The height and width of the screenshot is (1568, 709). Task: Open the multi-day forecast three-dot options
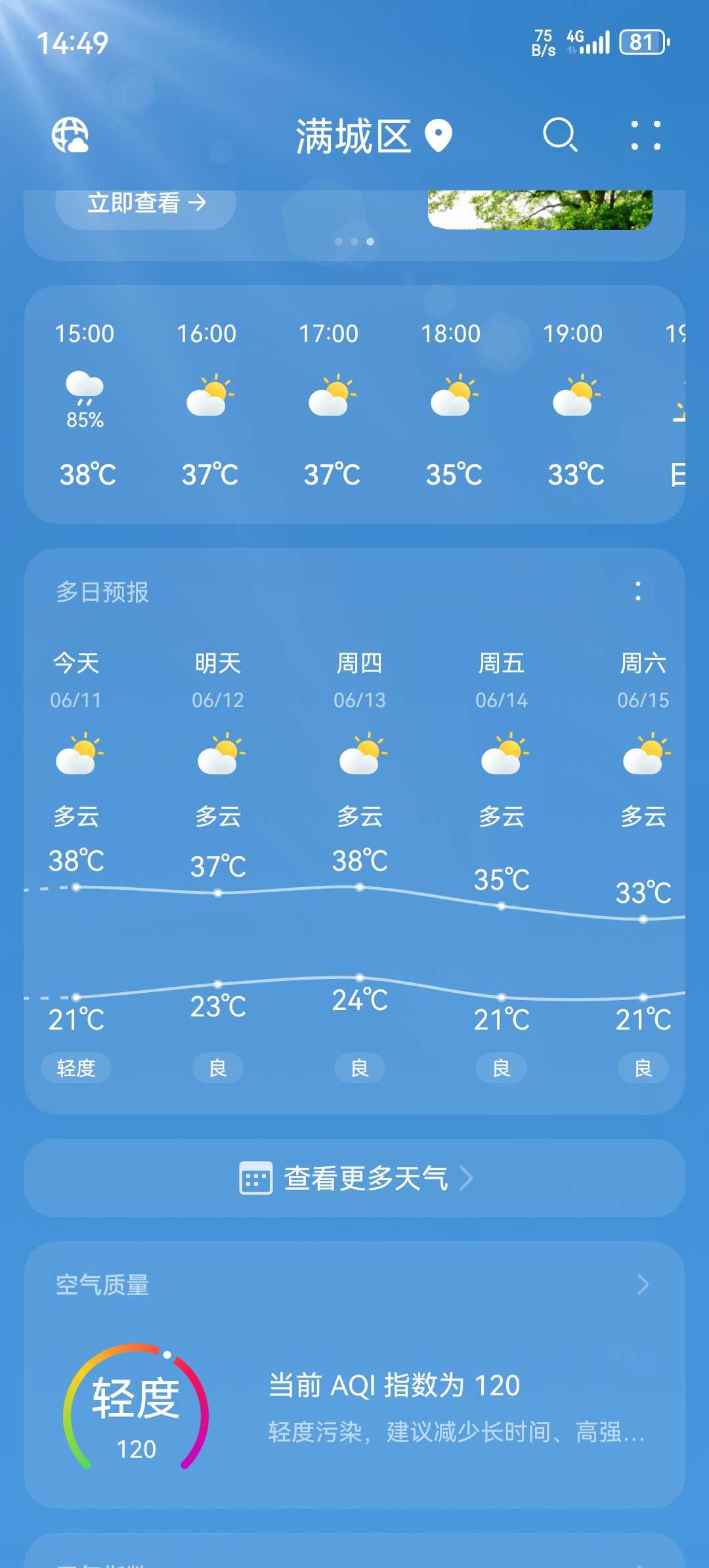637,591
